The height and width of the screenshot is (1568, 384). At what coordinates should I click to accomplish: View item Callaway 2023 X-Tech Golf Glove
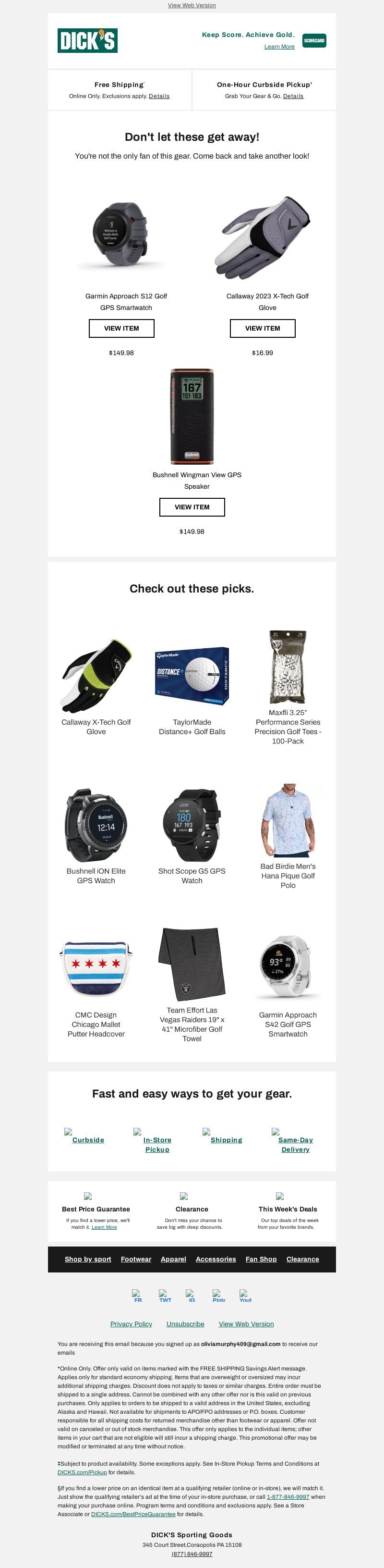coord(263,328)
